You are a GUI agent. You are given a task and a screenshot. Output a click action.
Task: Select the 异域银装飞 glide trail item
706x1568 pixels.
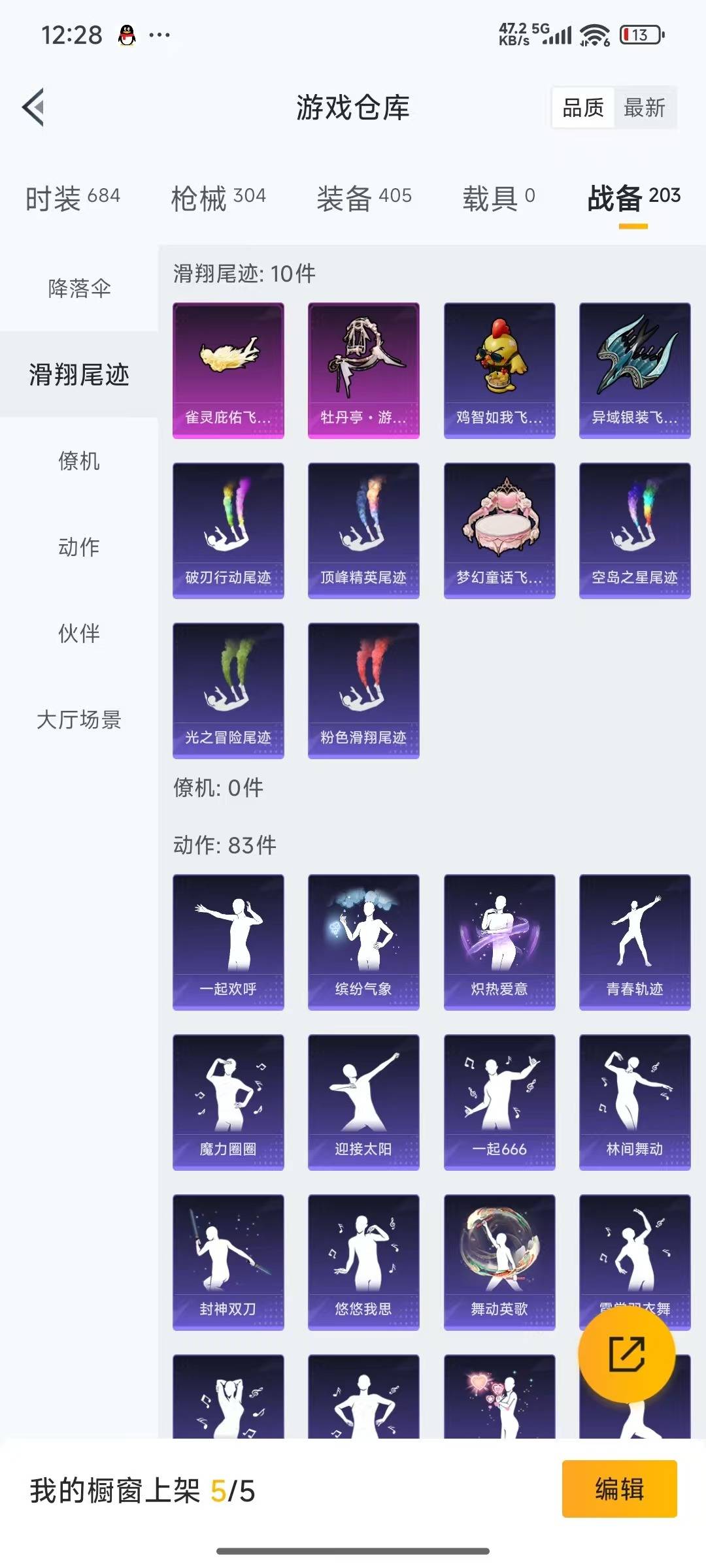(x=635, y=369)
